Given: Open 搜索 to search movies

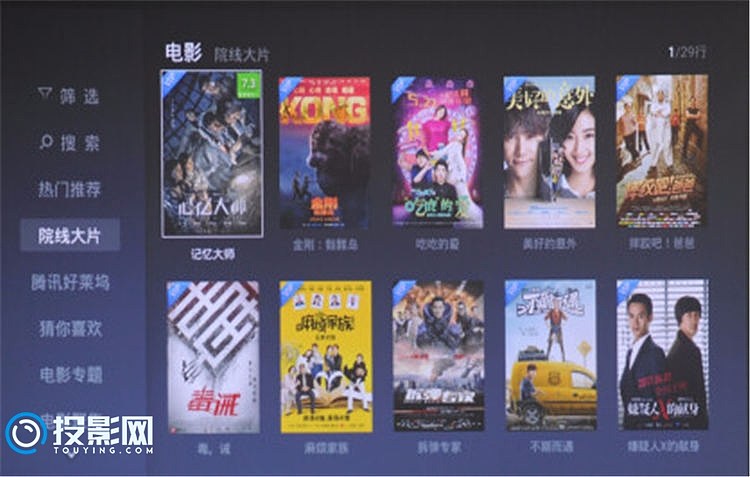Looking at the screenshot, I should coord(70,143).
